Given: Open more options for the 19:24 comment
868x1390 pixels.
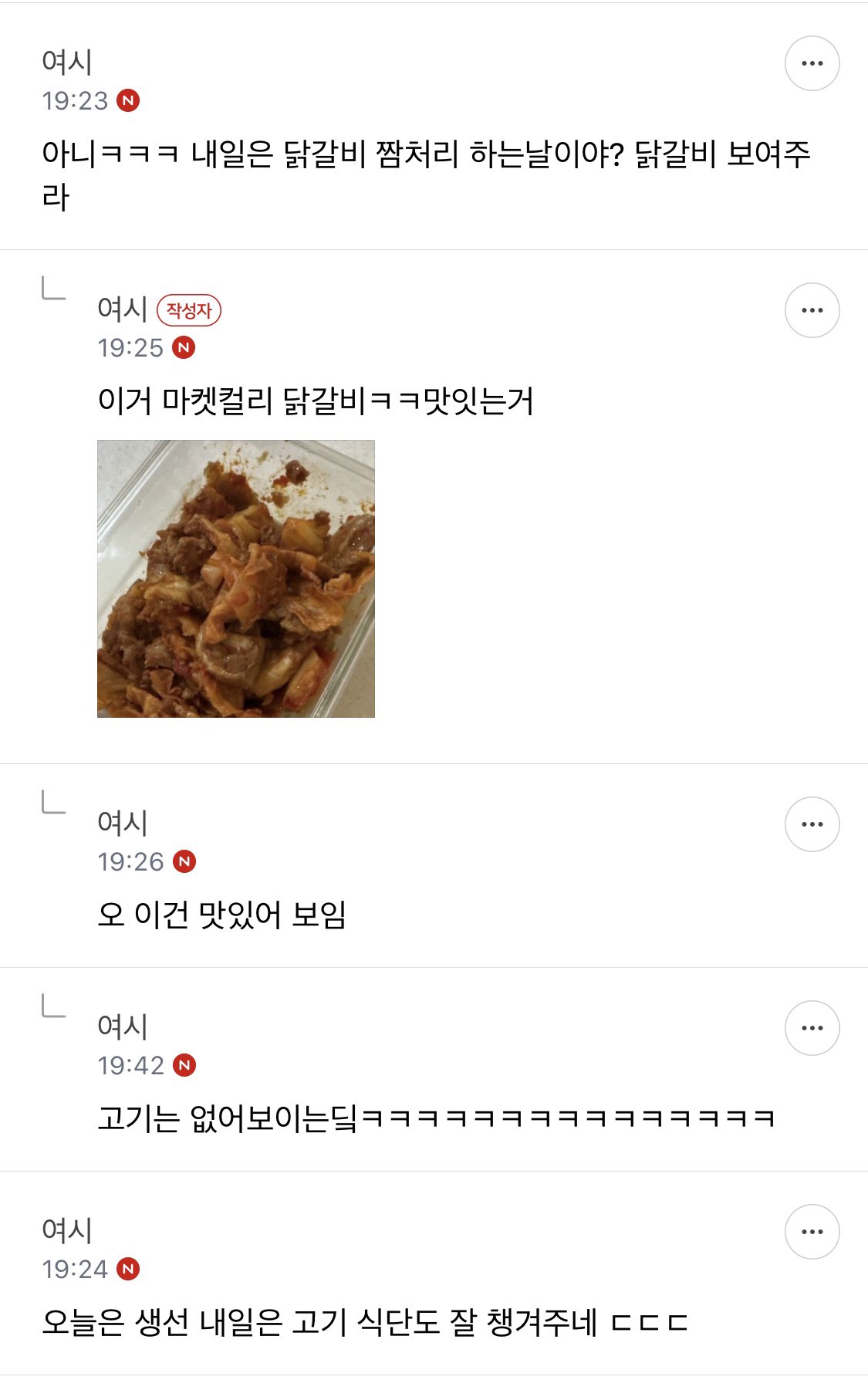Looking at the screenshot, I should [x=812, y=1232].
